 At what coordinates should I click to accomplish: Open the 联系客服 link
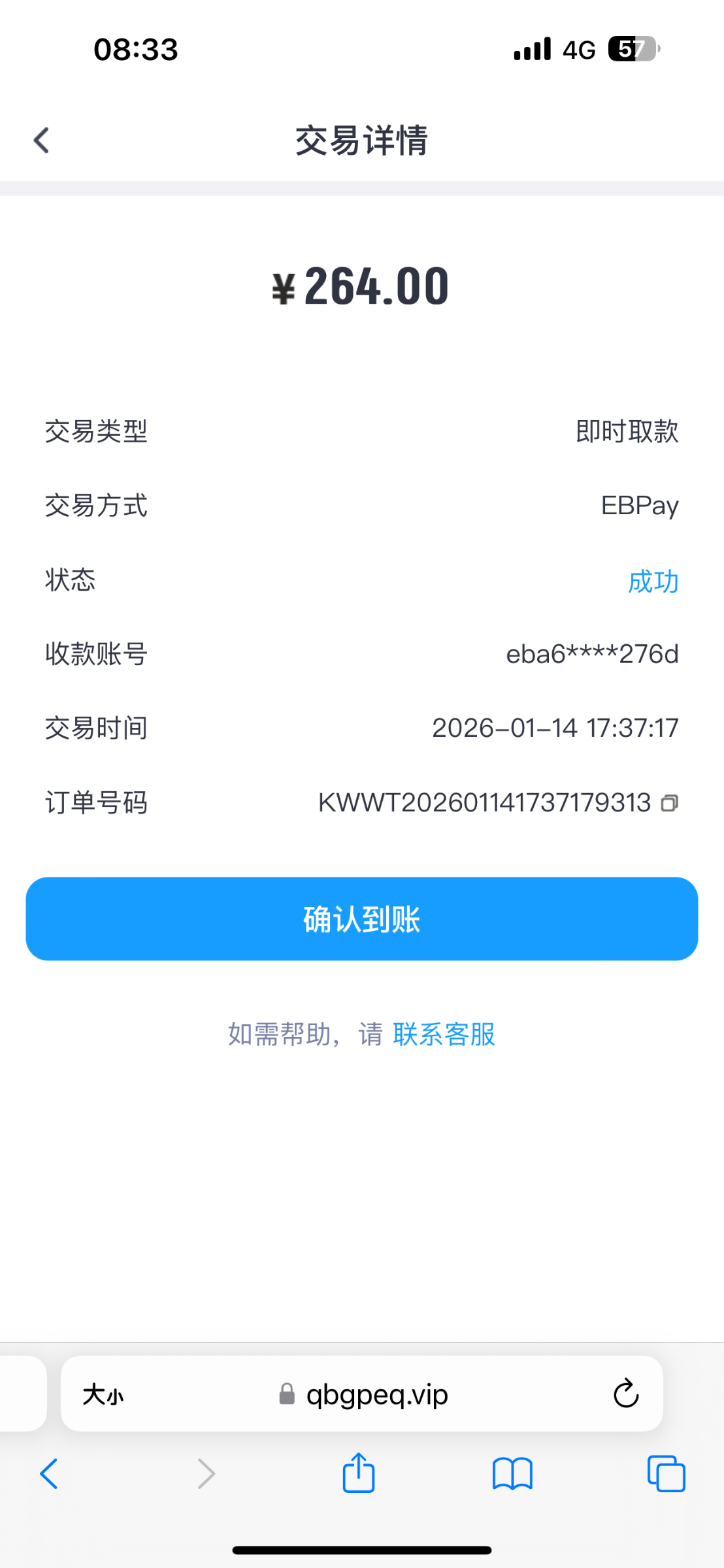pyautogui.click(x=444, y=1034)
